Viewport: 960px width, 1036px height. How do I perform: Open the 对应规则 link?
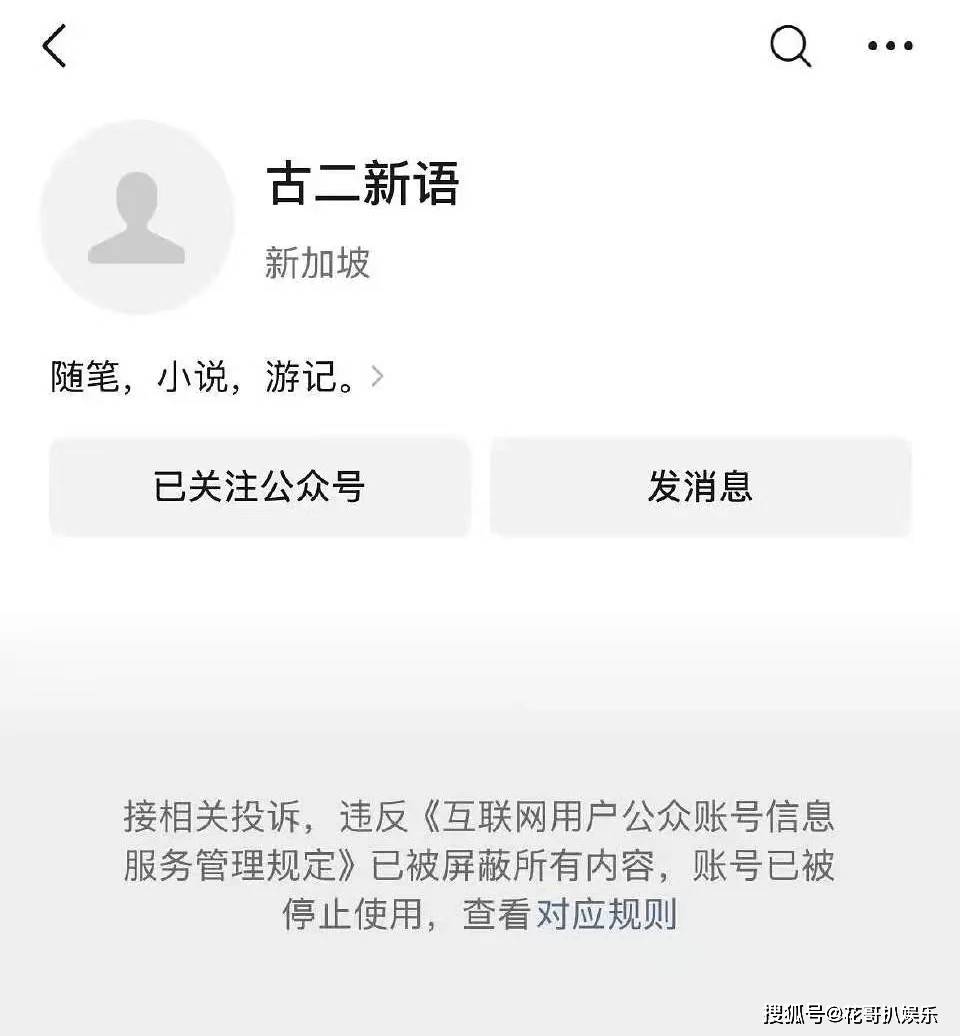pos(607,915)
